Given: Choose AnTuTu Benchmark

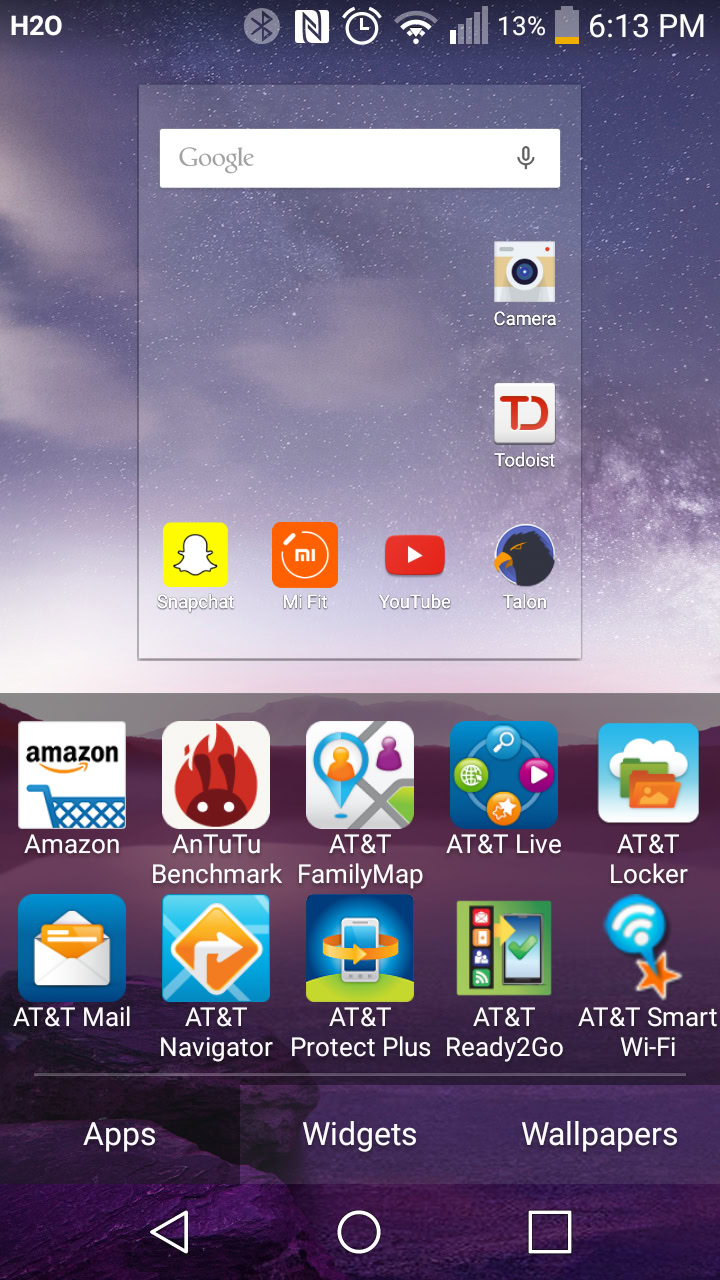Looking at the screenshot, I should coord(216,775).
